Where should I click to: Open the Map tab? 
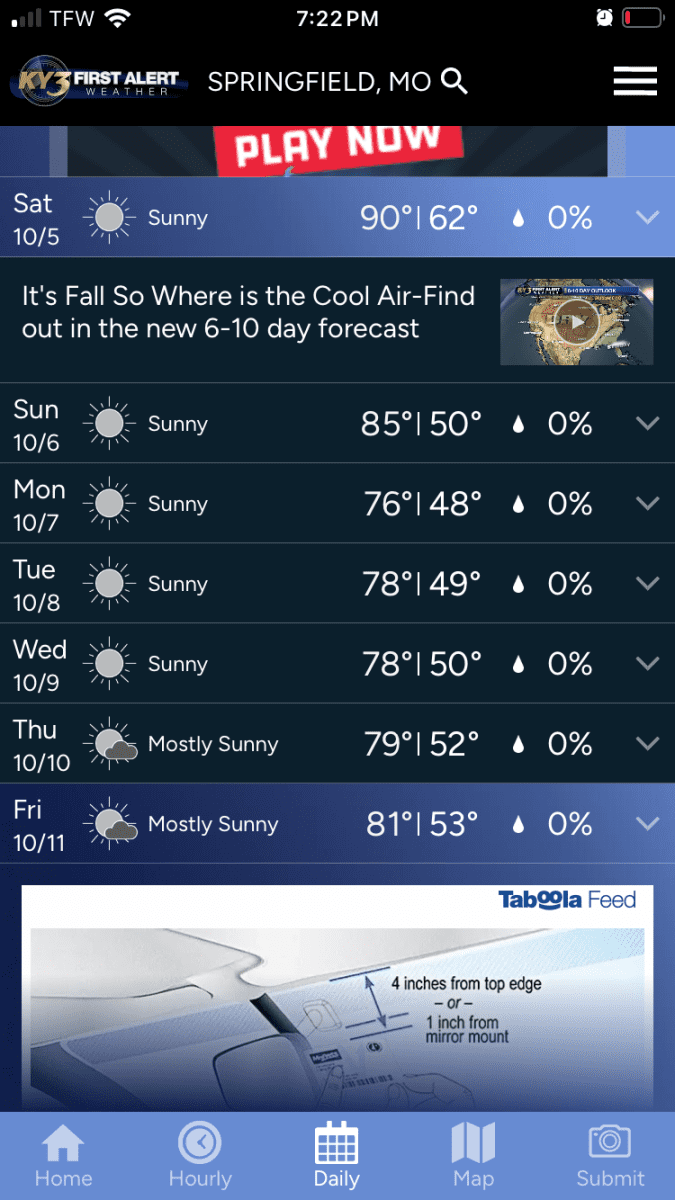click(x=473, y=1156)
